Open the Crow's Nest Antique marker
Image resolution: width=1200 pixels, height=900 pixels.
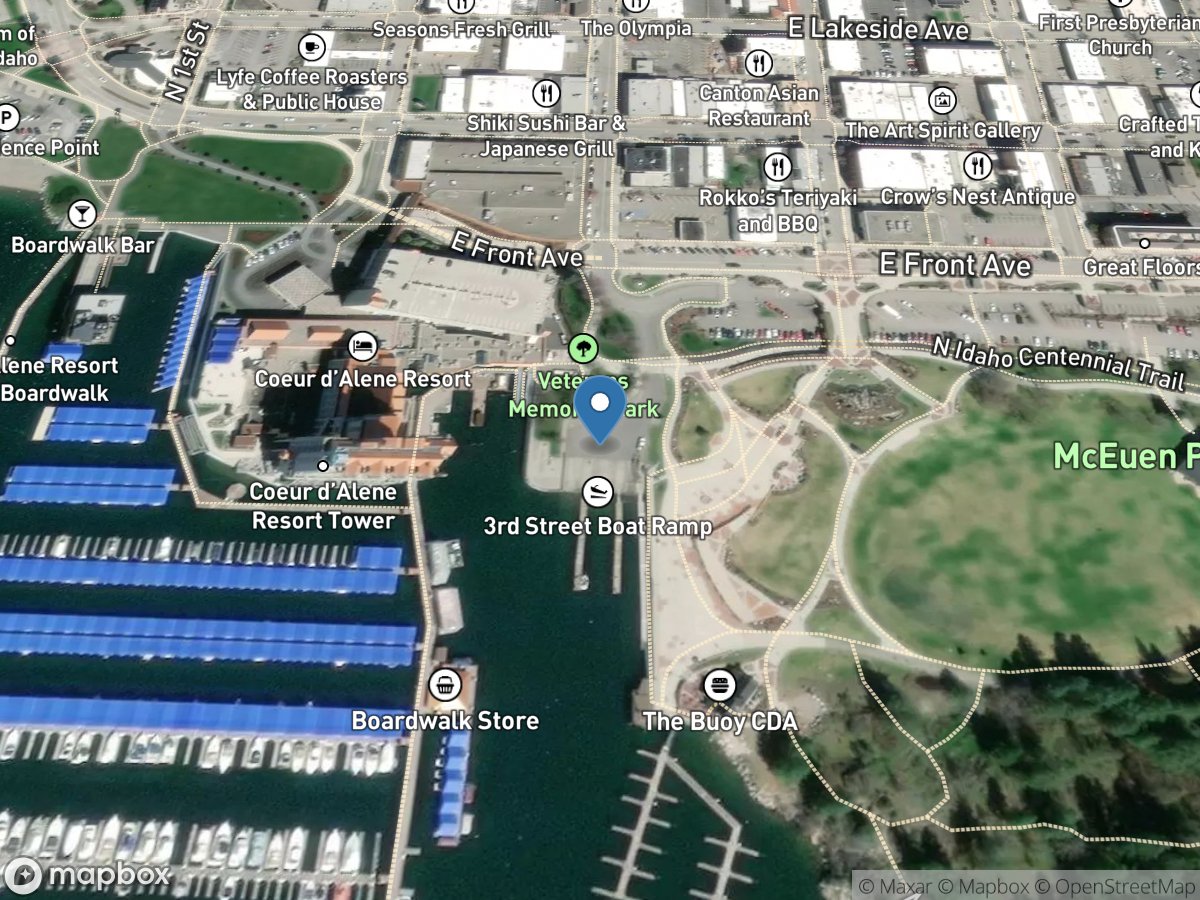978,166
